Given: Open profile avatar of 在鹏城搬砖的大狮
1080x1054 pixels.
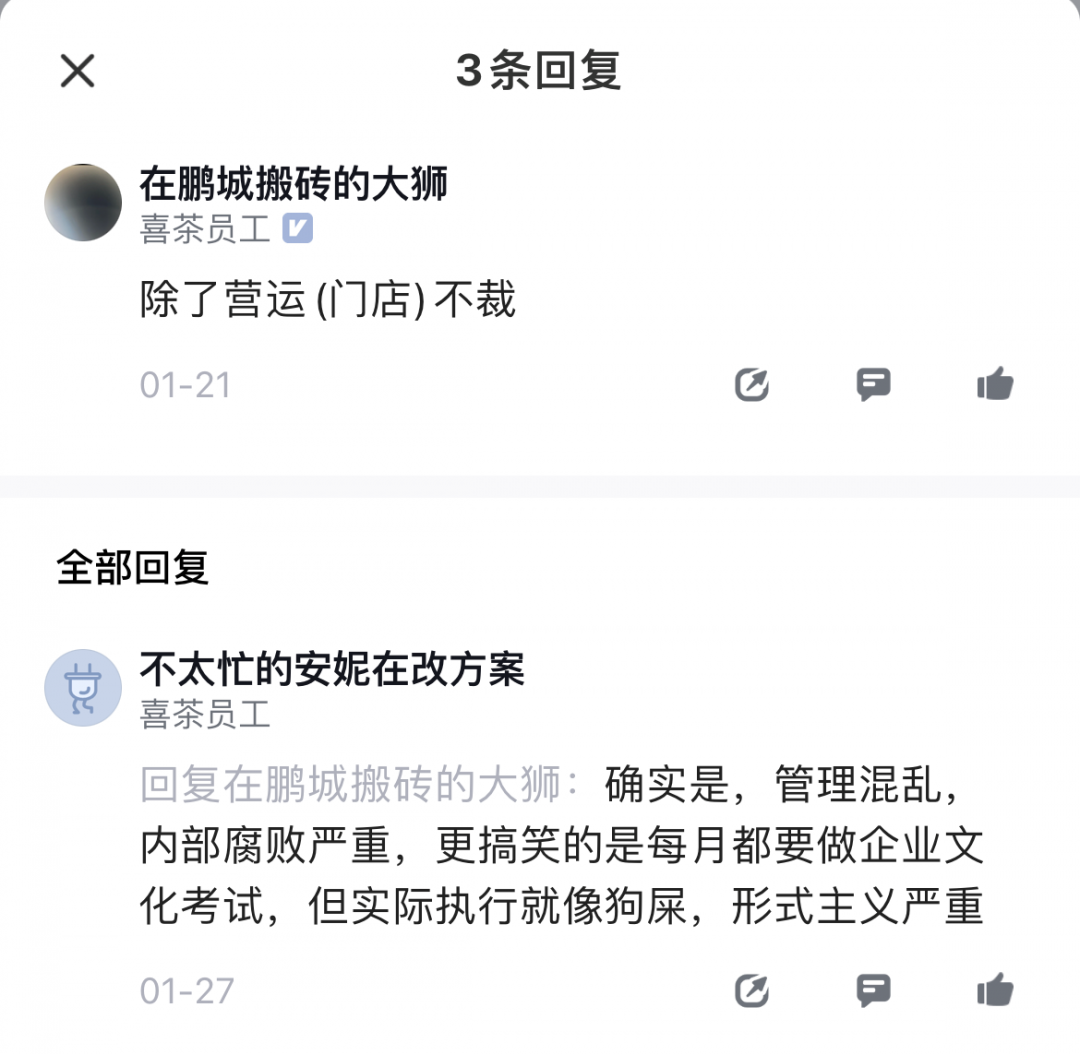Looking at the screenshot, I should (83, 203).
